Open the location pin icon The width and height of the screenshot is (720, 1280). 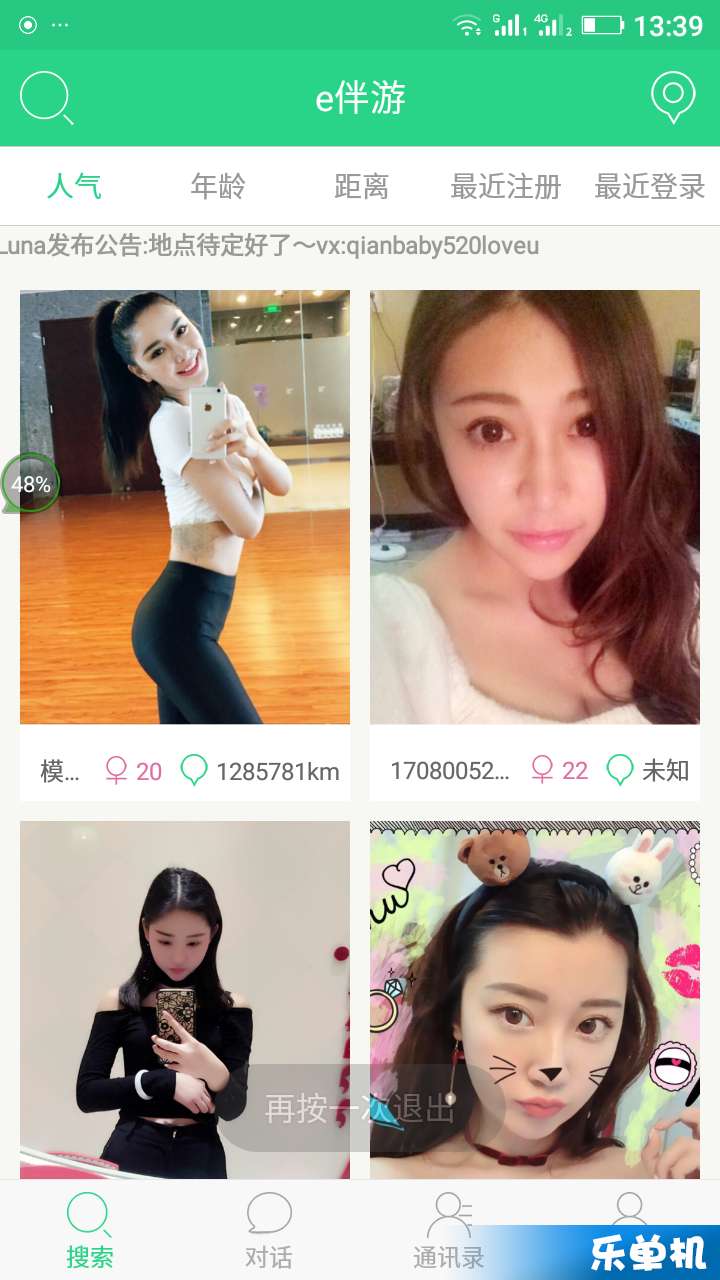tap(673, 97)
